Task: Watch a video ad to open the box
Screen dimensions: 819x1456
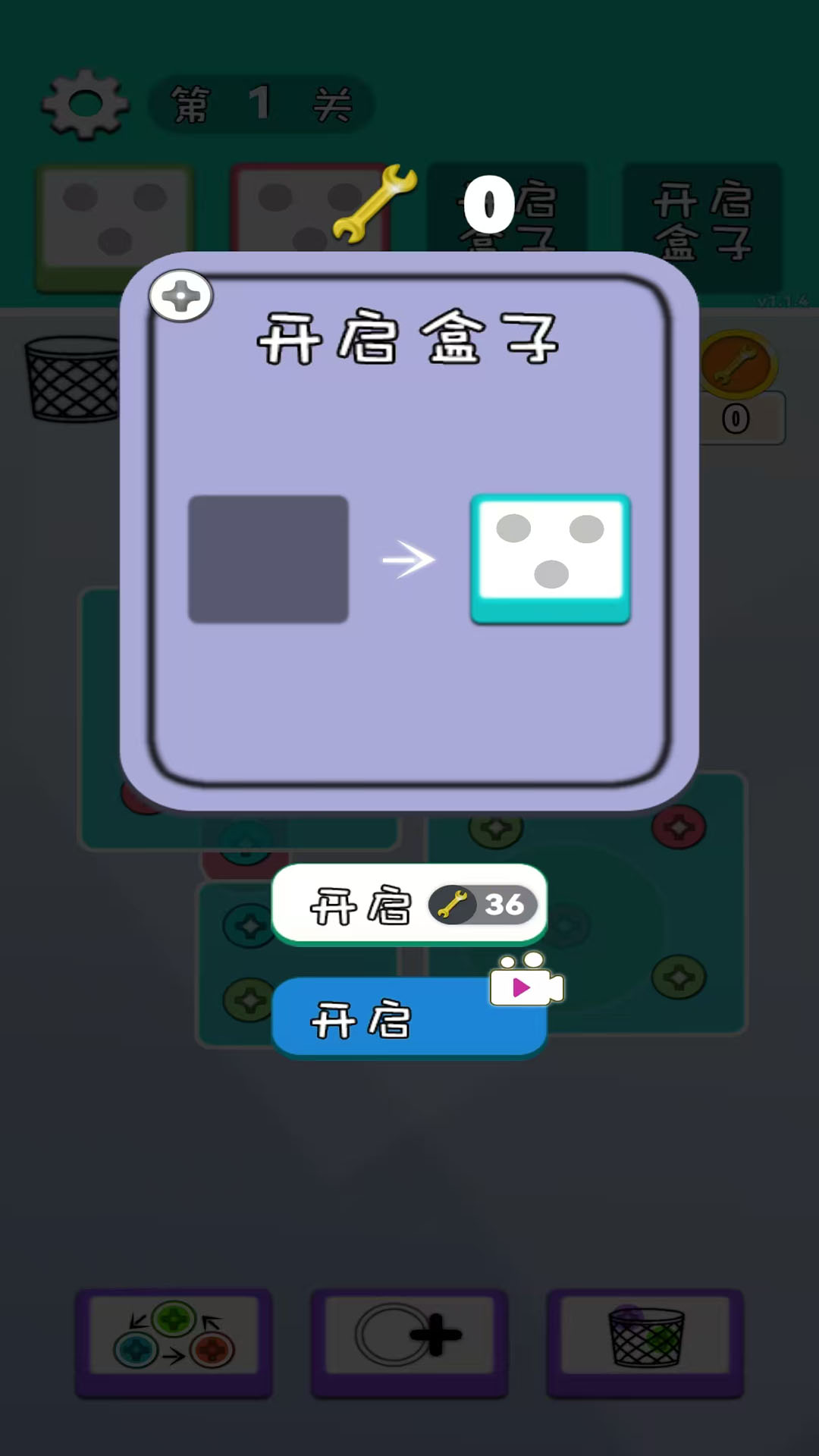Action: pyautogui.click(x=409, y=1018)
